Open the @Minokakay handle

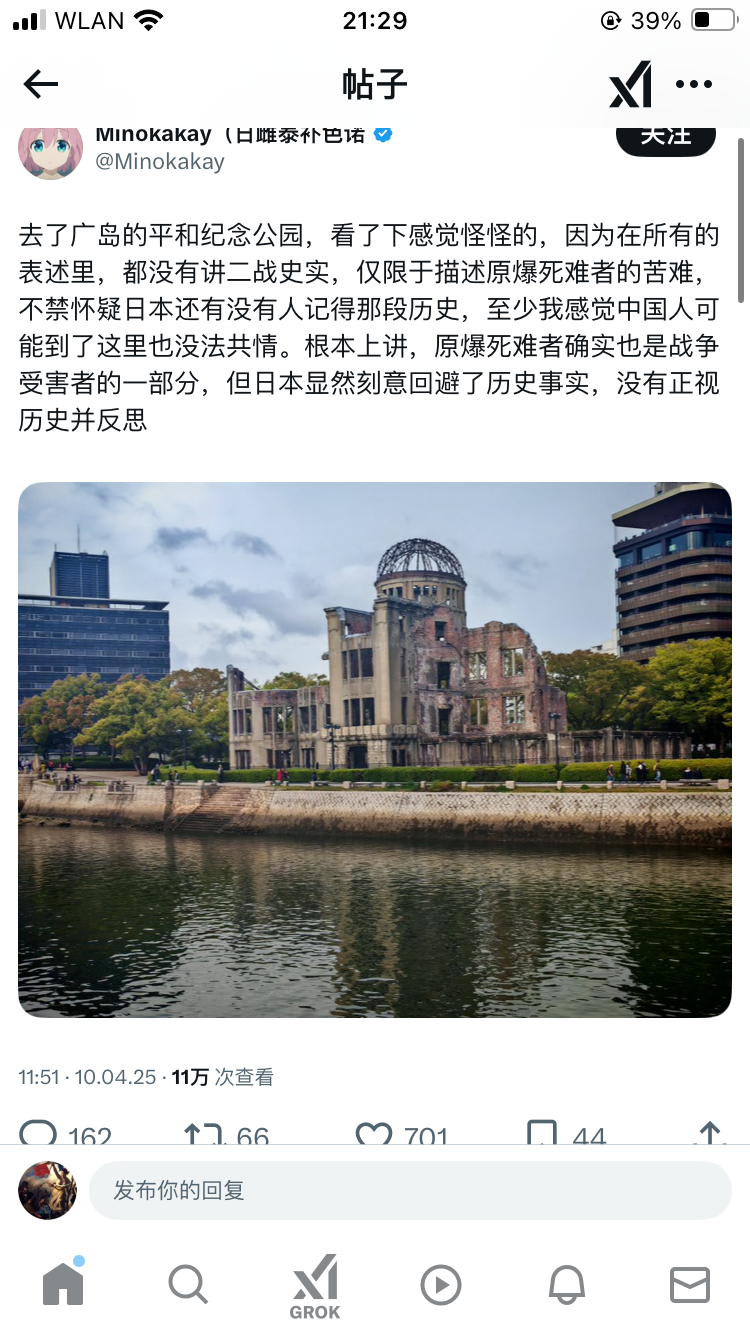point(160,162)
